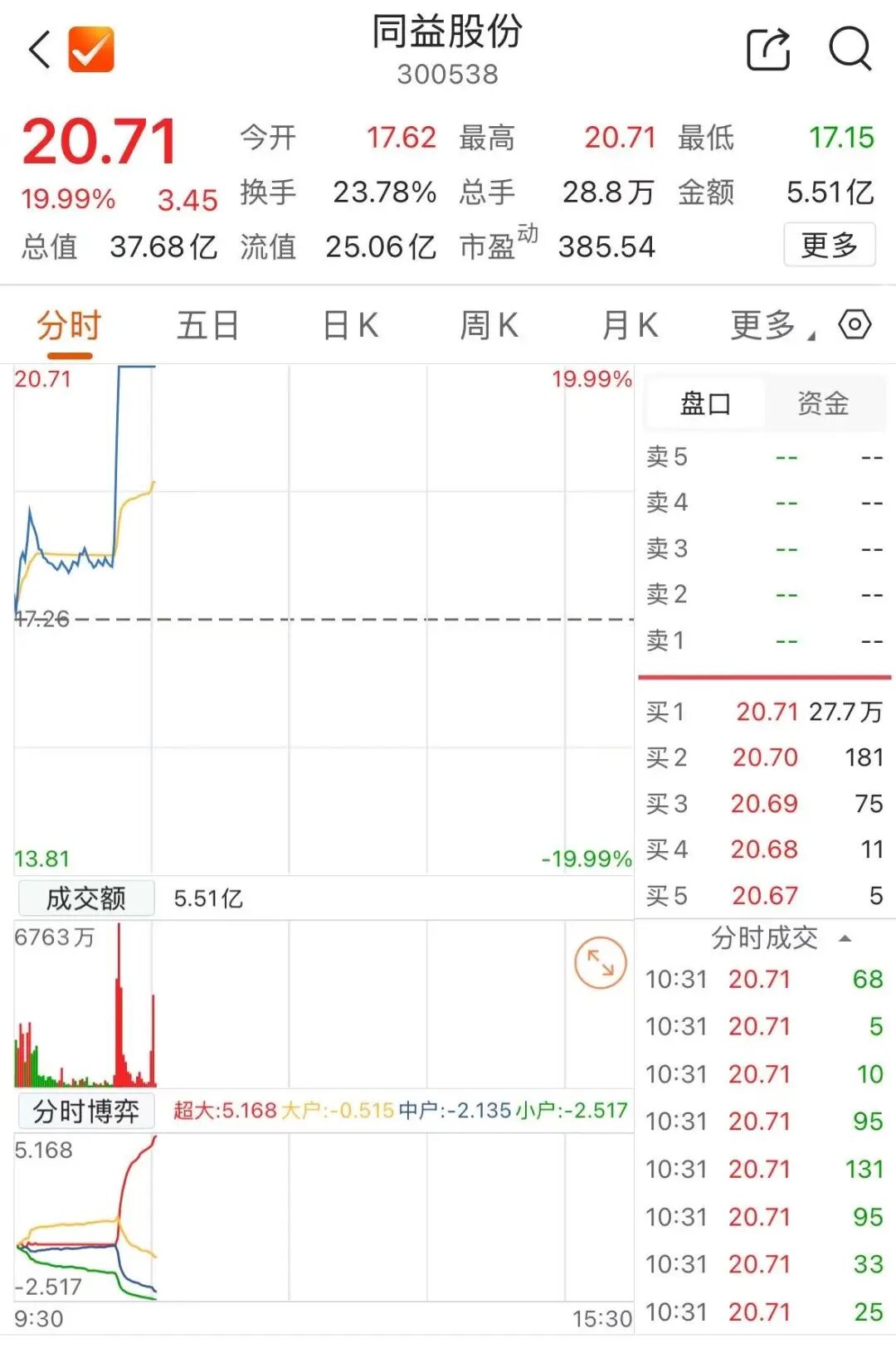Switch to the 日K chart tab
The height and width of the screenshot is (1348, 896).
pos(350,325)
